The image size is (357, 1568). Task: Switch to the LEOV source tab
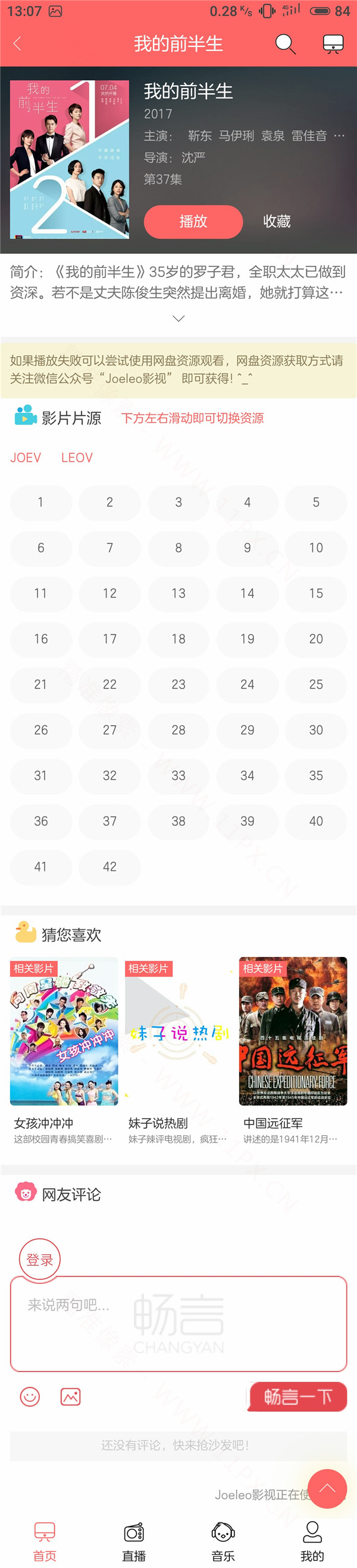pyautogui.click(x=77, y=458)
